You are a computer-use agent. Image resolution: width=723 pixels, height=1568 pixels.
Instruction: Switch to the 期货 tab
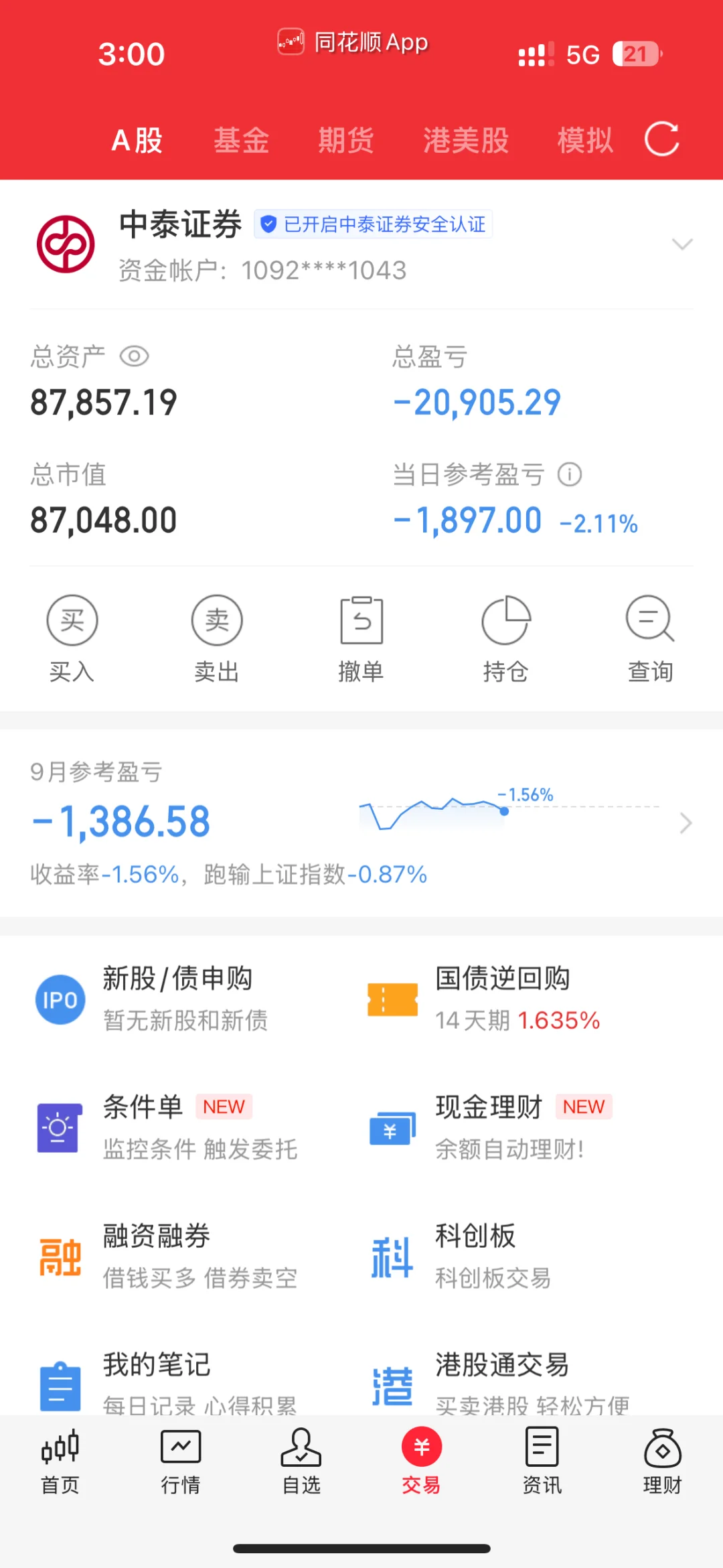pyautogui.click(x=345, y=141)
